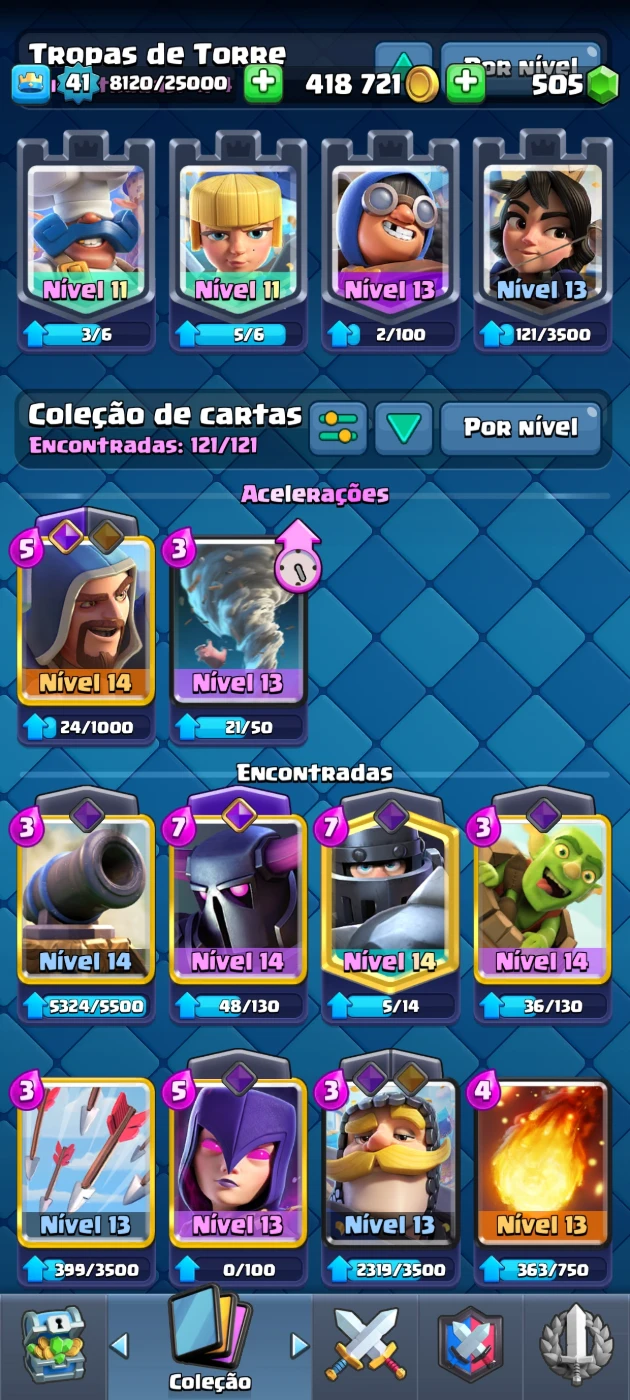Switch to the Battle tab with crossed swords
The image size is (630, 1400).
click(x=366, y=1345)
